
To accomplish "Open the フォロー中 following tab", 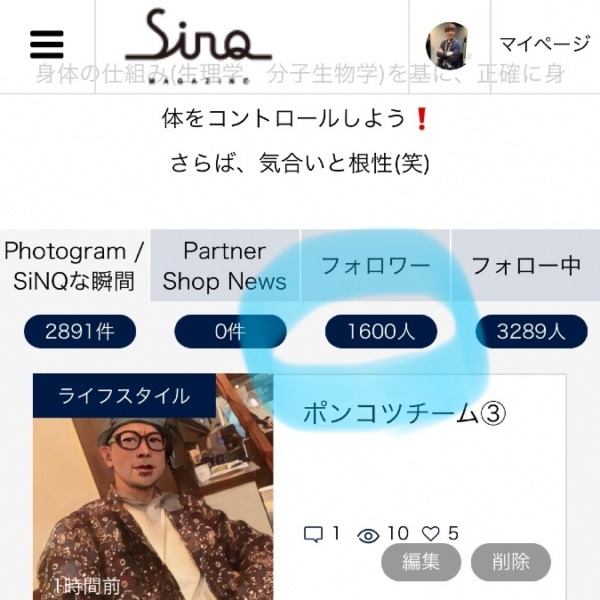I will (526, 266).
